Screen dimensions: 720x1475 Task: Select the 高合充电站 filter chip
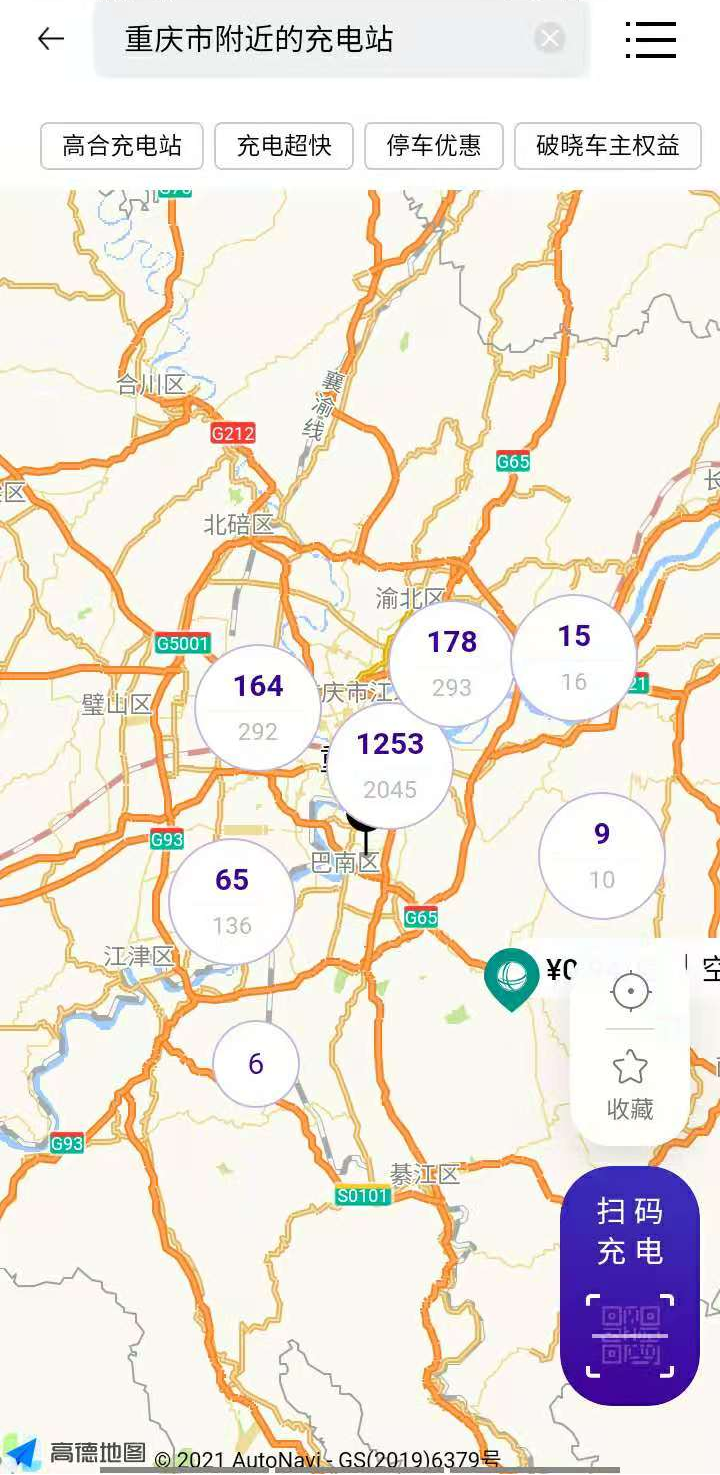122,146
